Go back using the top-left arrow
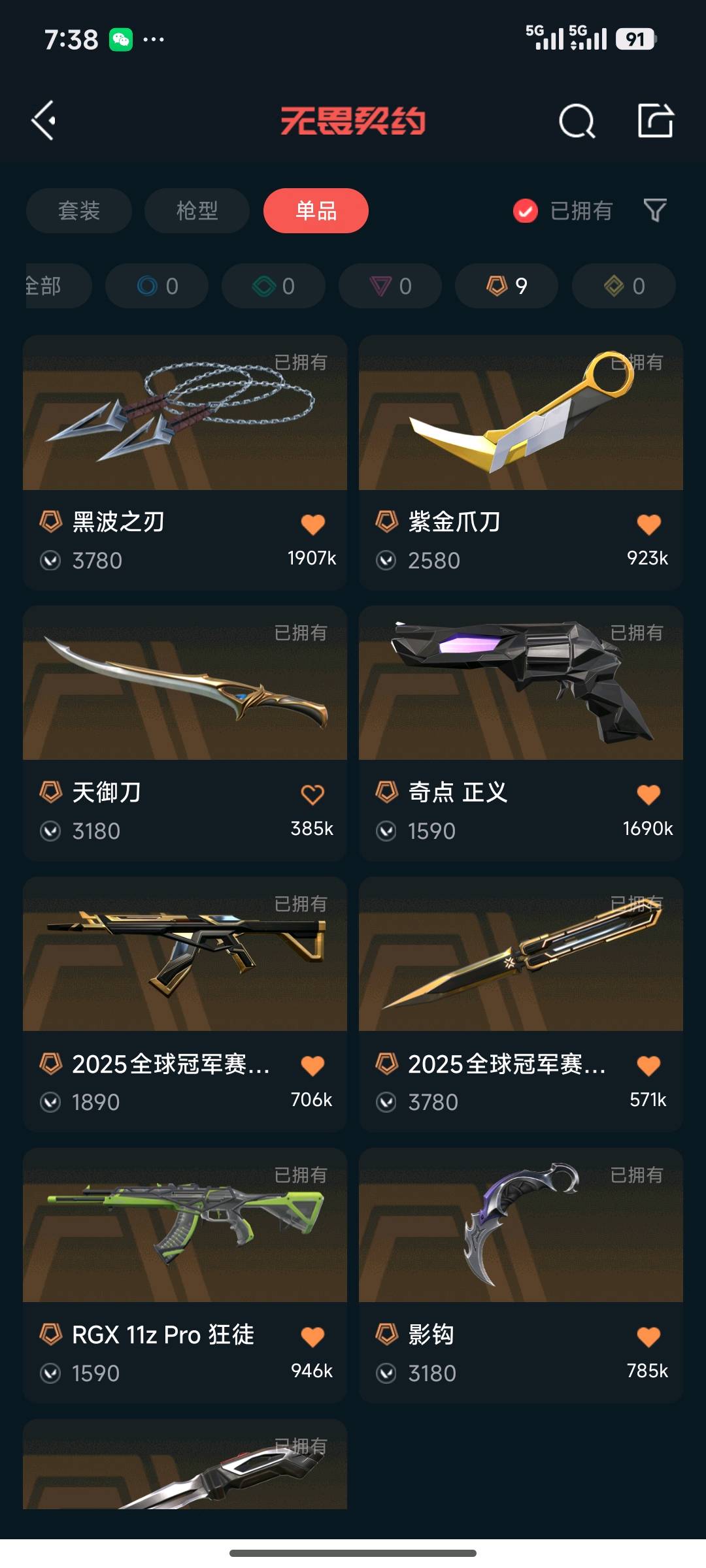Screen dimensions: 706x1568 point(44,121)
